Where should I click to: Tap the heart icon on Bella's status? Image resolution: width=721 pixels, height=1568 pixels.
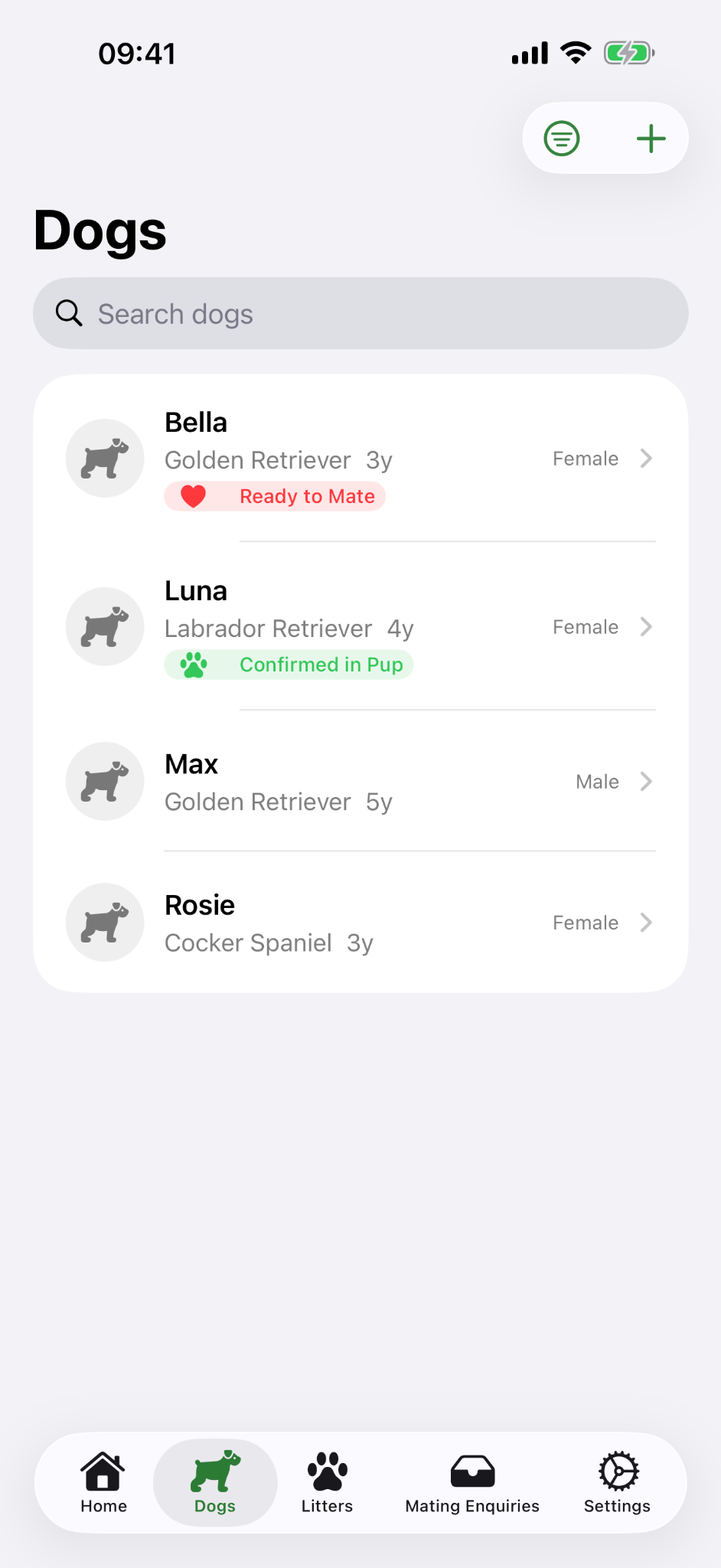click(x=193, y=496)
